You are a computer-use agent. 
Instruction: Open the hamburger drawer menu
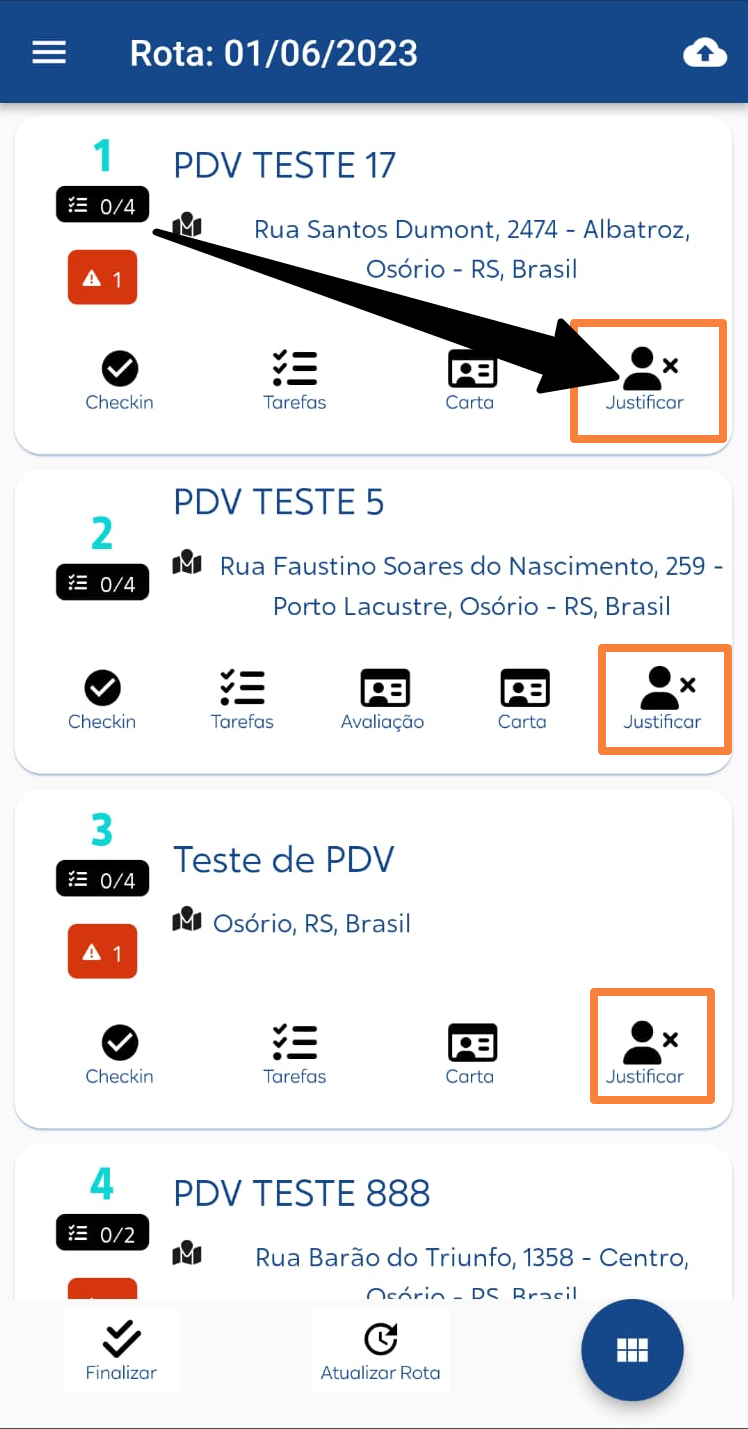(x=49, y=53)
